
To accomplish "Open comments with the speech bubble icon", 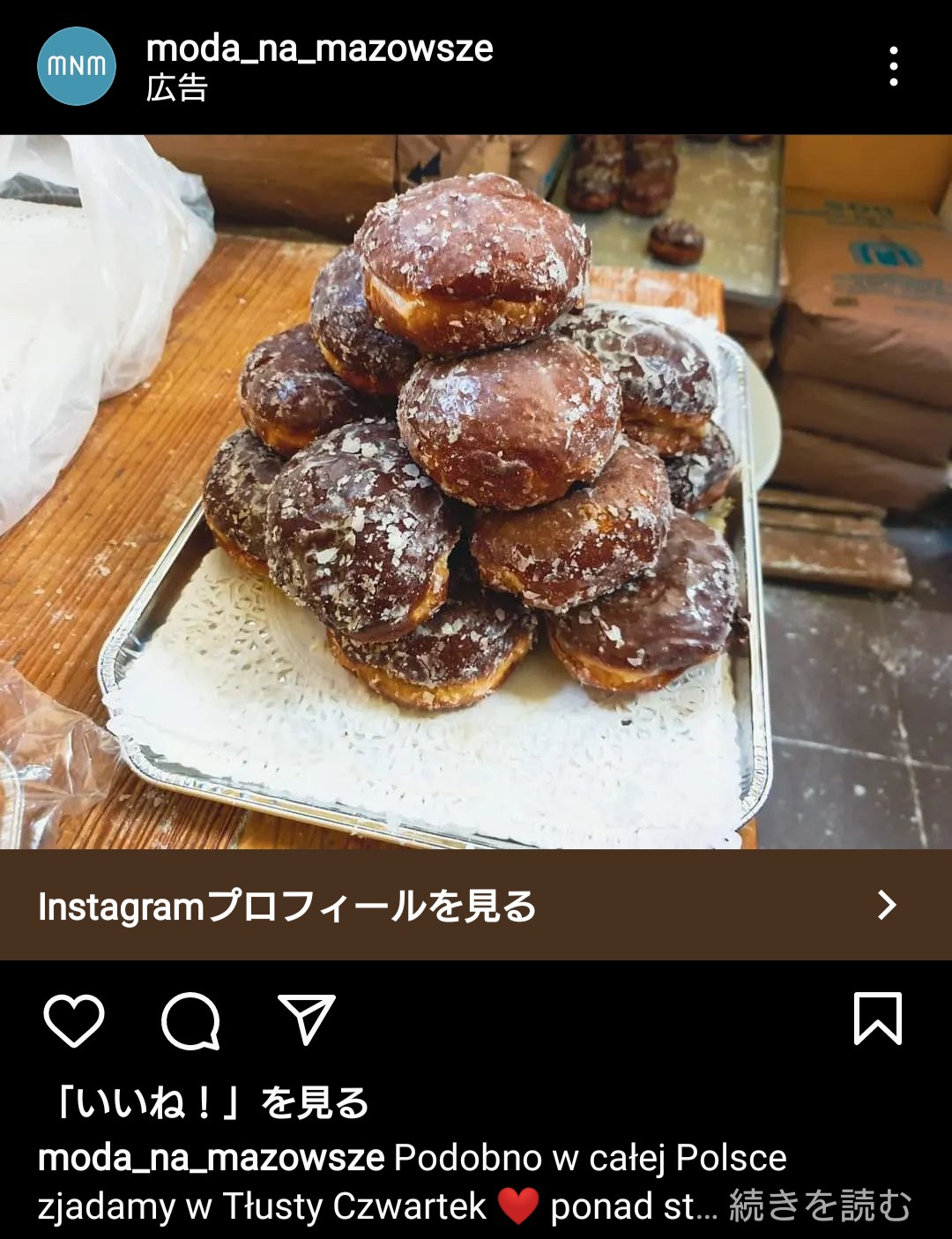I will tap(190, 1020).
